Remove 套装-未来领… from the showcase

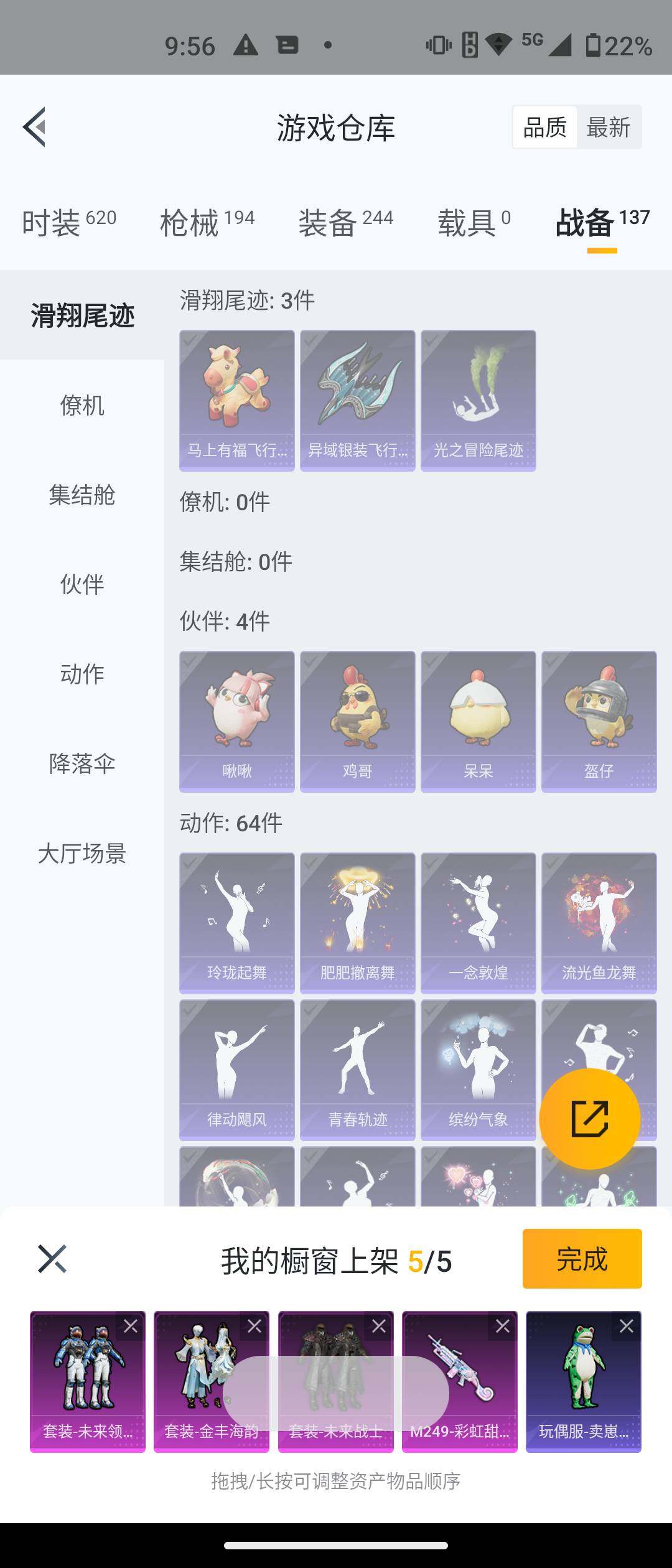coord(131,1326)
